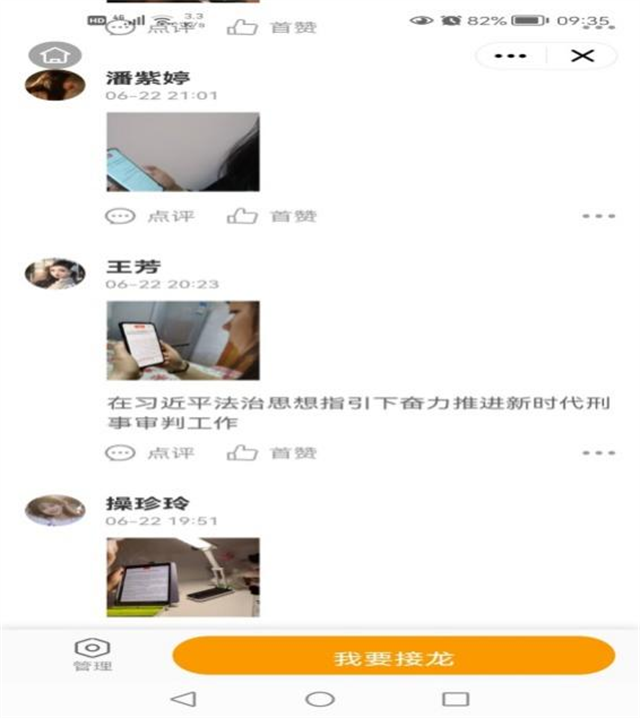Image resolution: width=640 pixels, height=718 pixels.
Task: Open 操珍玲's posted photo
Action: tap(183, 576)
